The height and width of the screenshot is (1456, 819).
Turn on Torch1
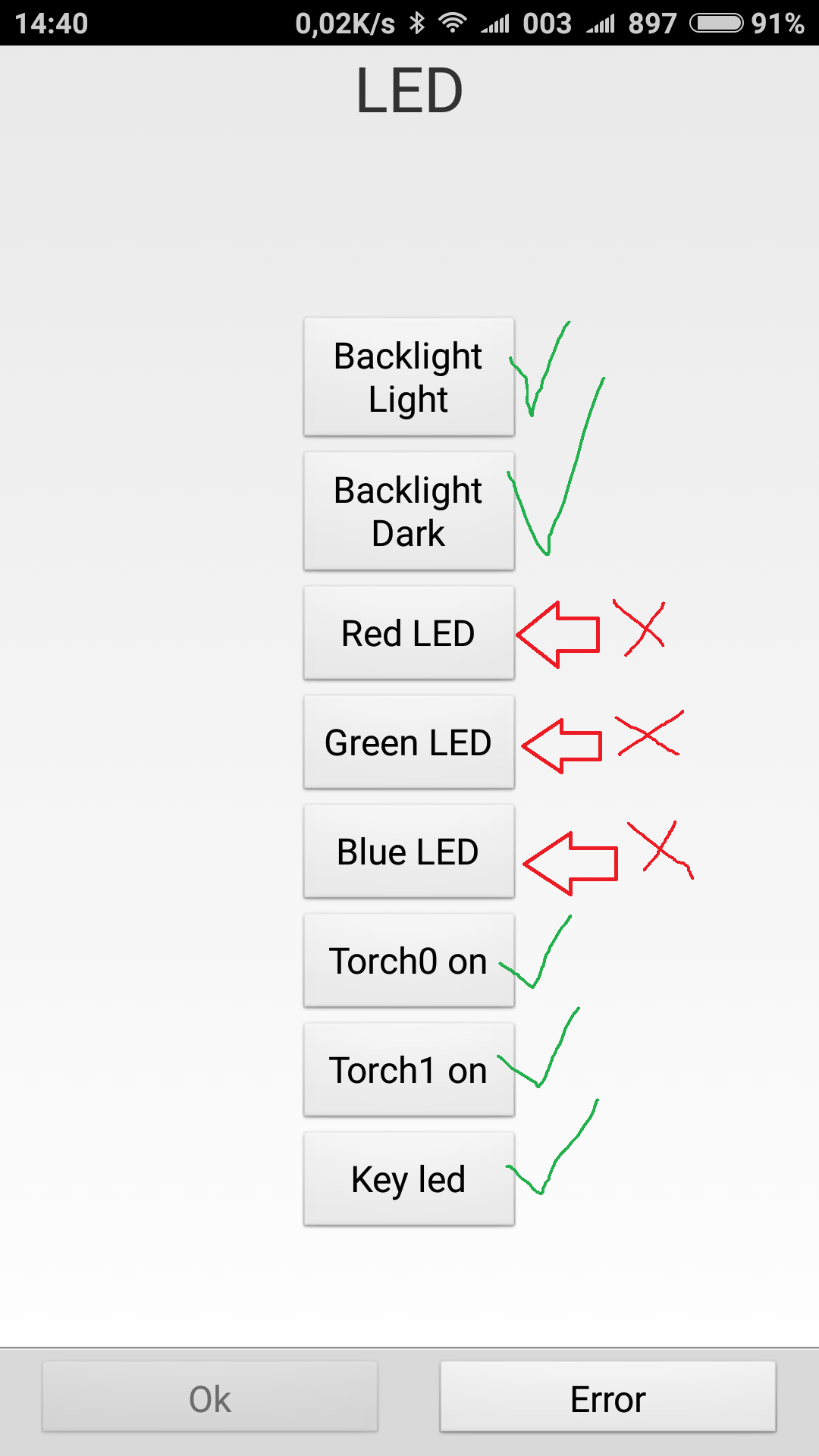point(409,1070)
